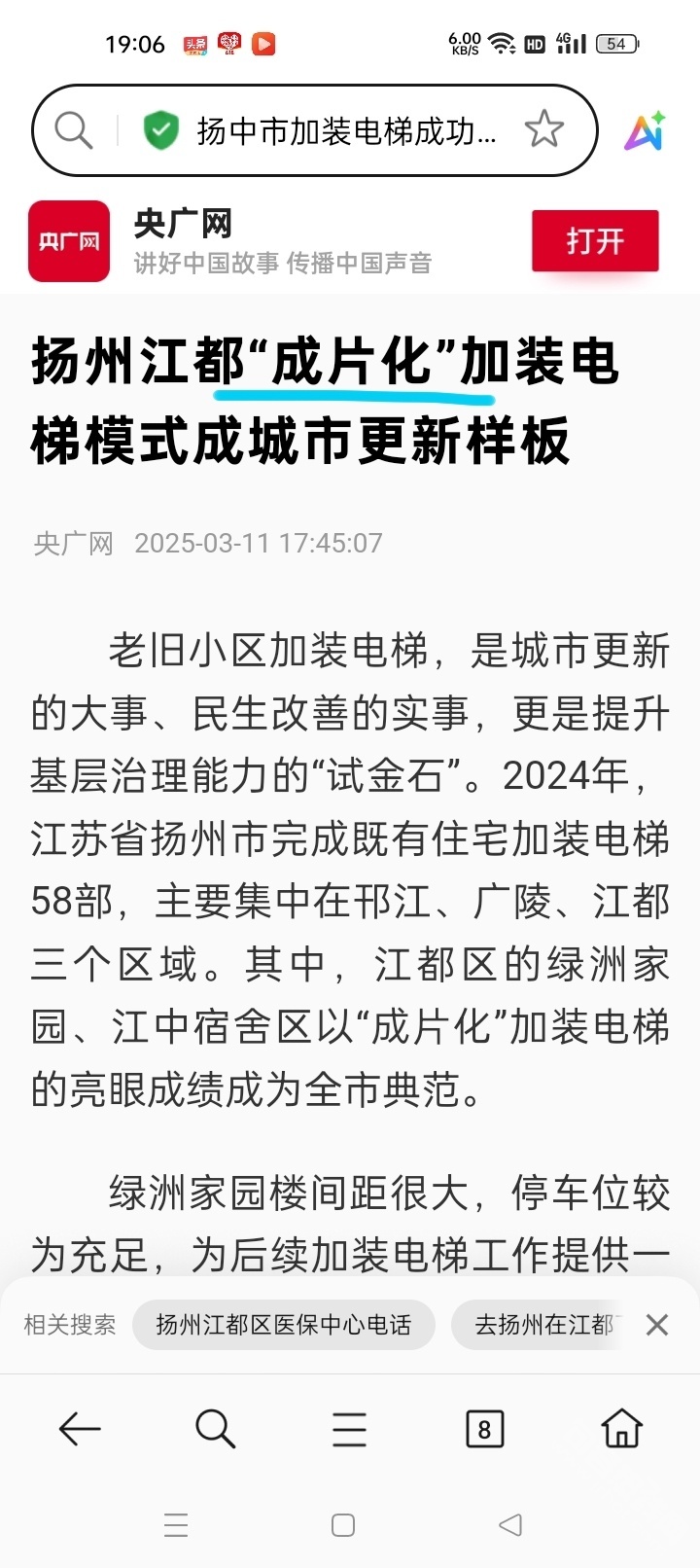Open the browser menu with three lines
The width and height of the screenshot is (700, 1568).
[349, 1429]
